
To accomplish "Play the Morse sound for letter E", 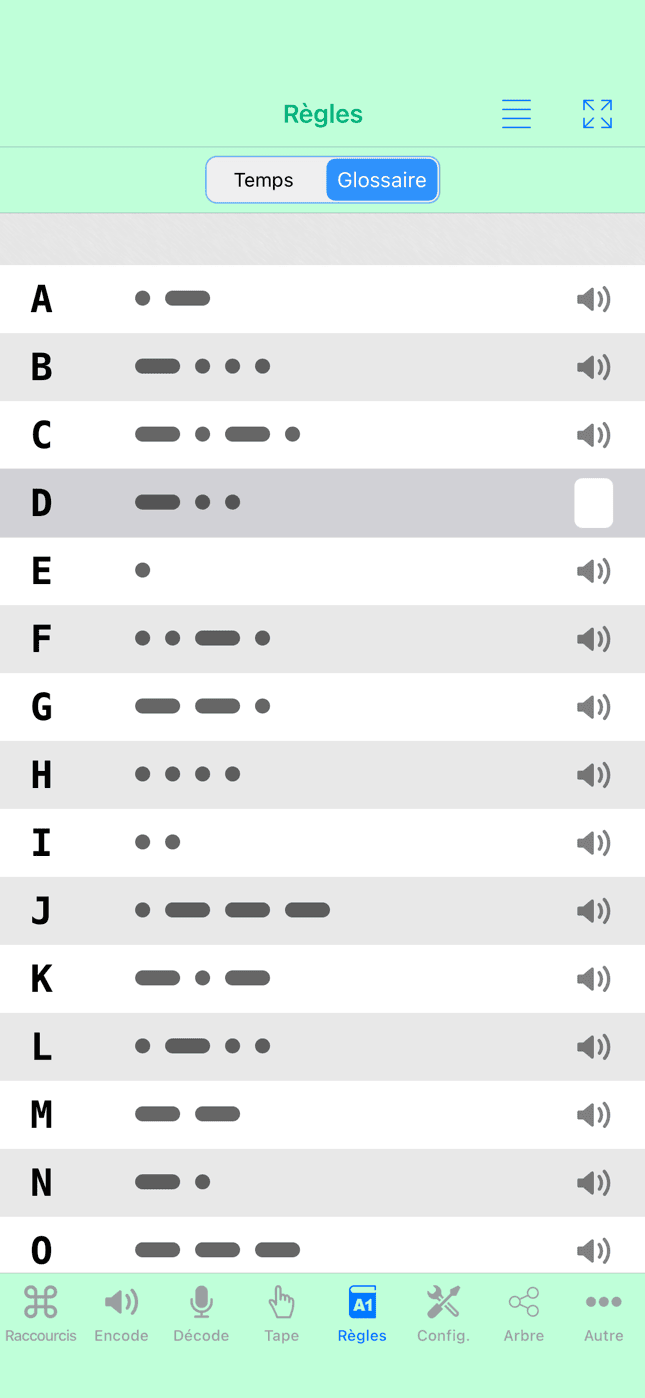I will tap(594, 571).
